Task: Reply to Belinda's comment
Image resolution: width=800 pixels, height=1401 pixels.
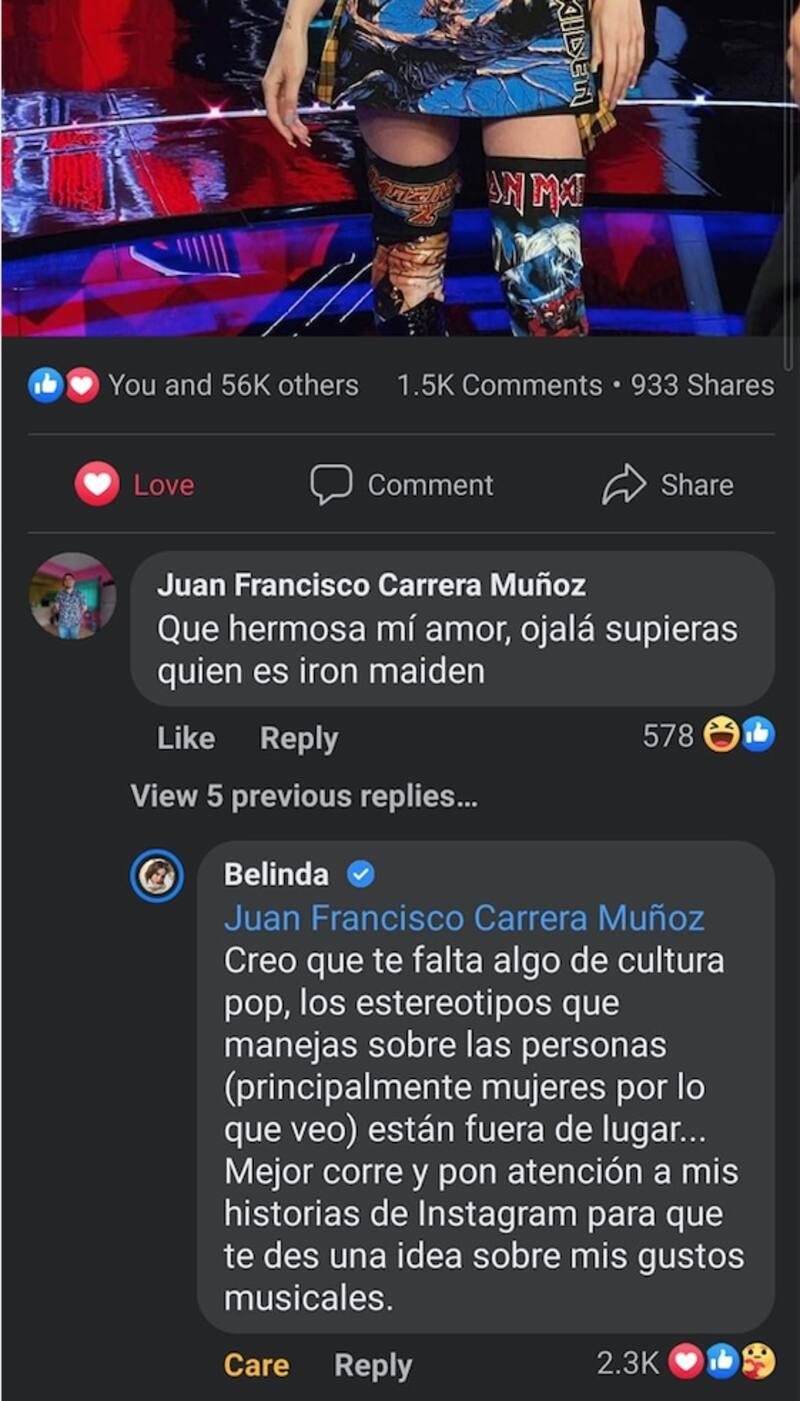Action: (373, 1365)
